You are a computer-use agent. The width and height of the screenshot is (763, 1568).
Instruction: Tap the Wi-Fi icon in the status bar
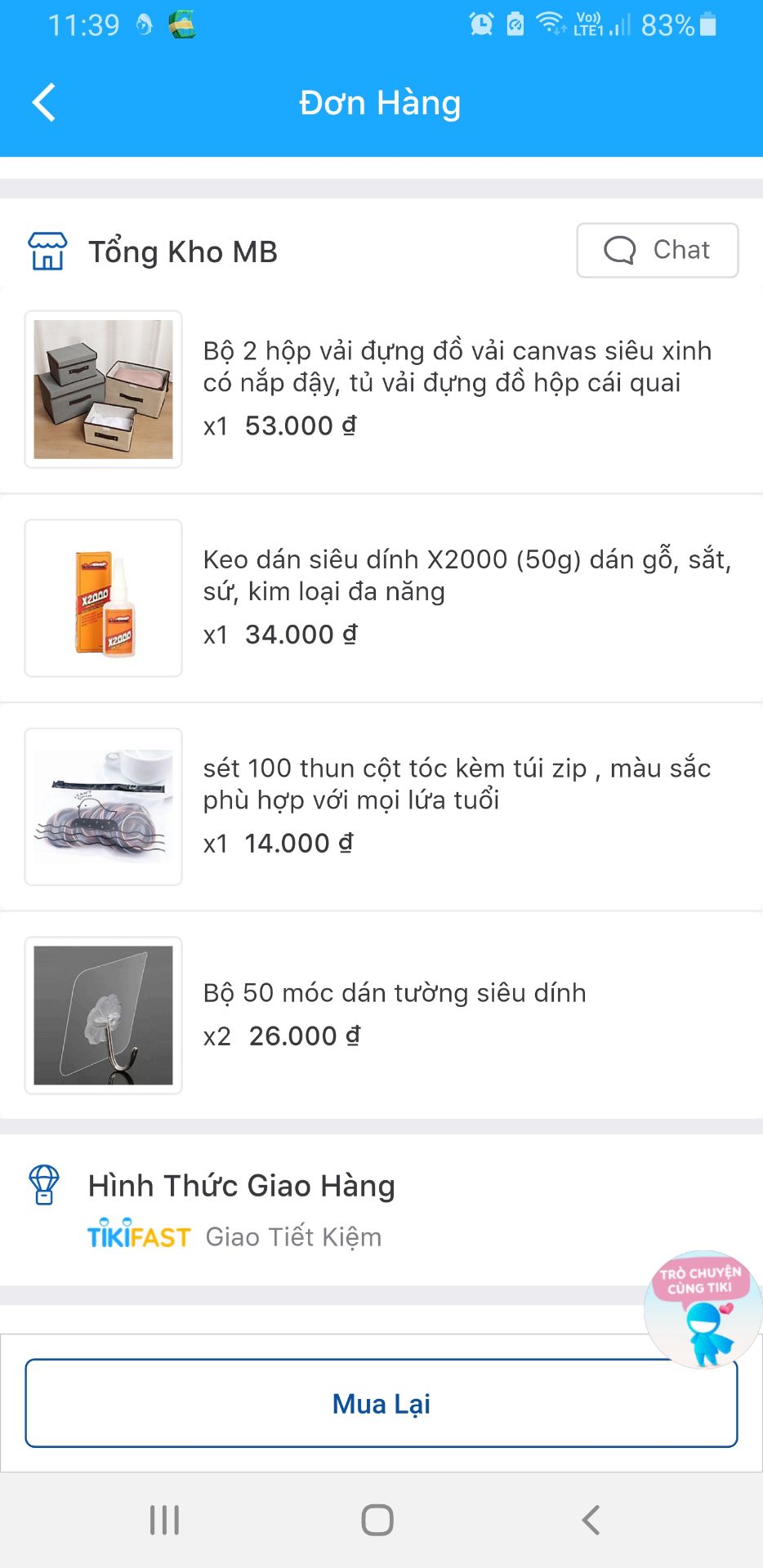551,23
